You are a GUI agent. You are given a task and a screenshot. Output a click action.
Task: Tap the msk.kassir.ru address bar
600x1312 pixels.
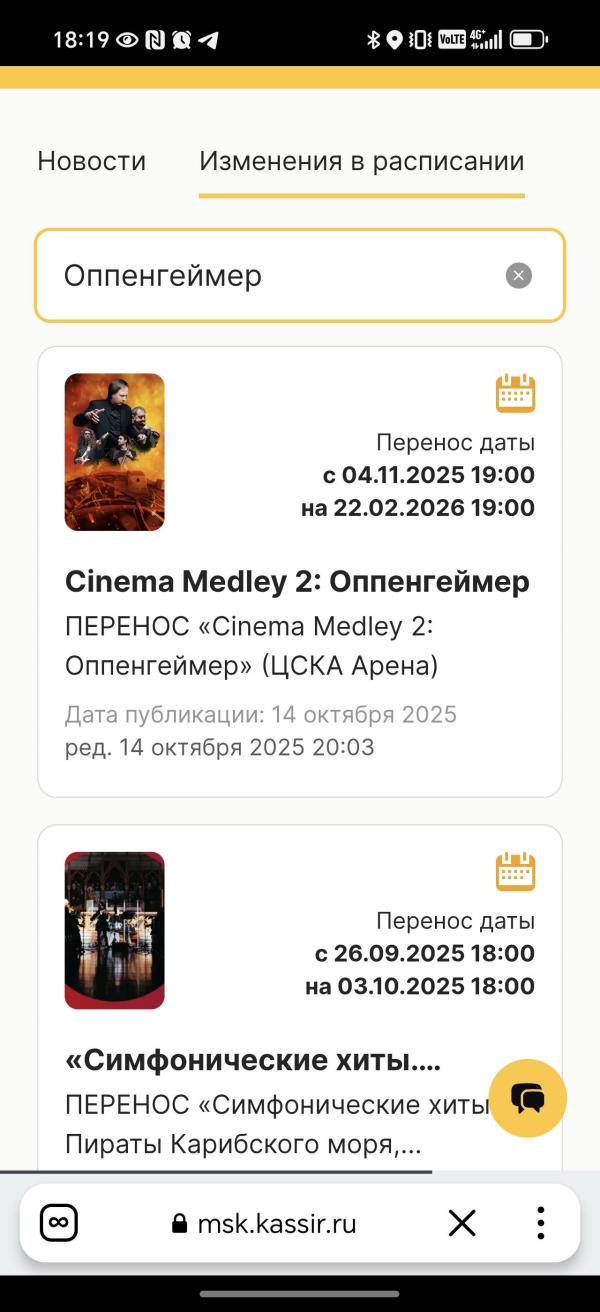pos(264,1223)
